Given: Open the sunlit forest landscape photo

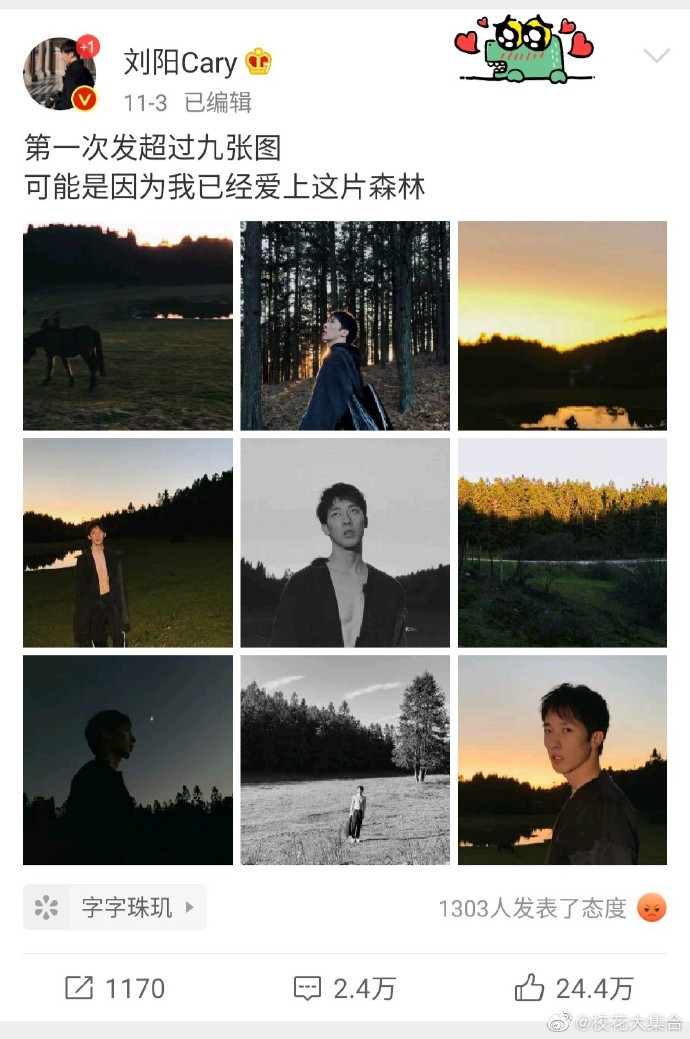Looking at the screenshot, I should pos(562,543).
